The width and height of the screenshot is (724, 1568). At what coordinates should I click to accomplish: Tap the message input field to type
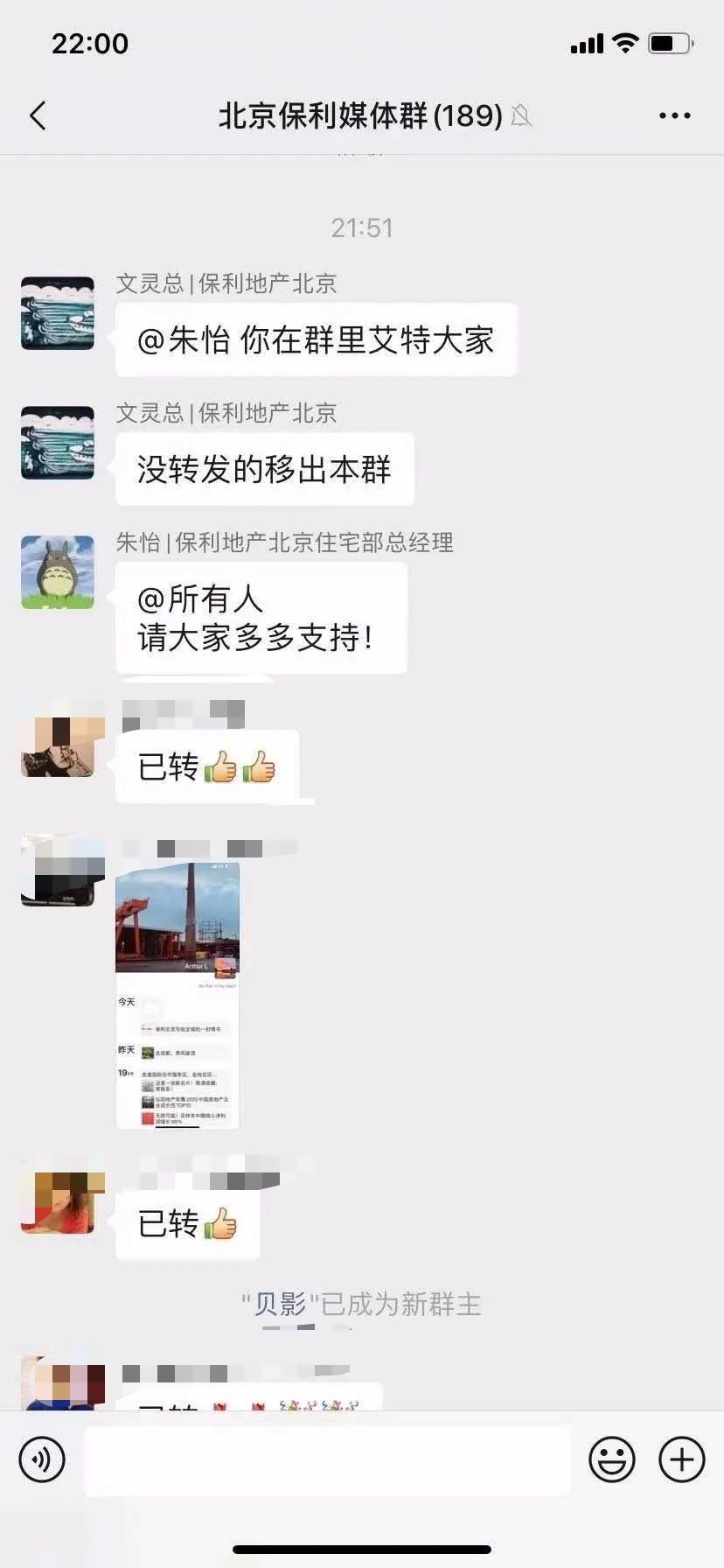tap(327, 1459)
